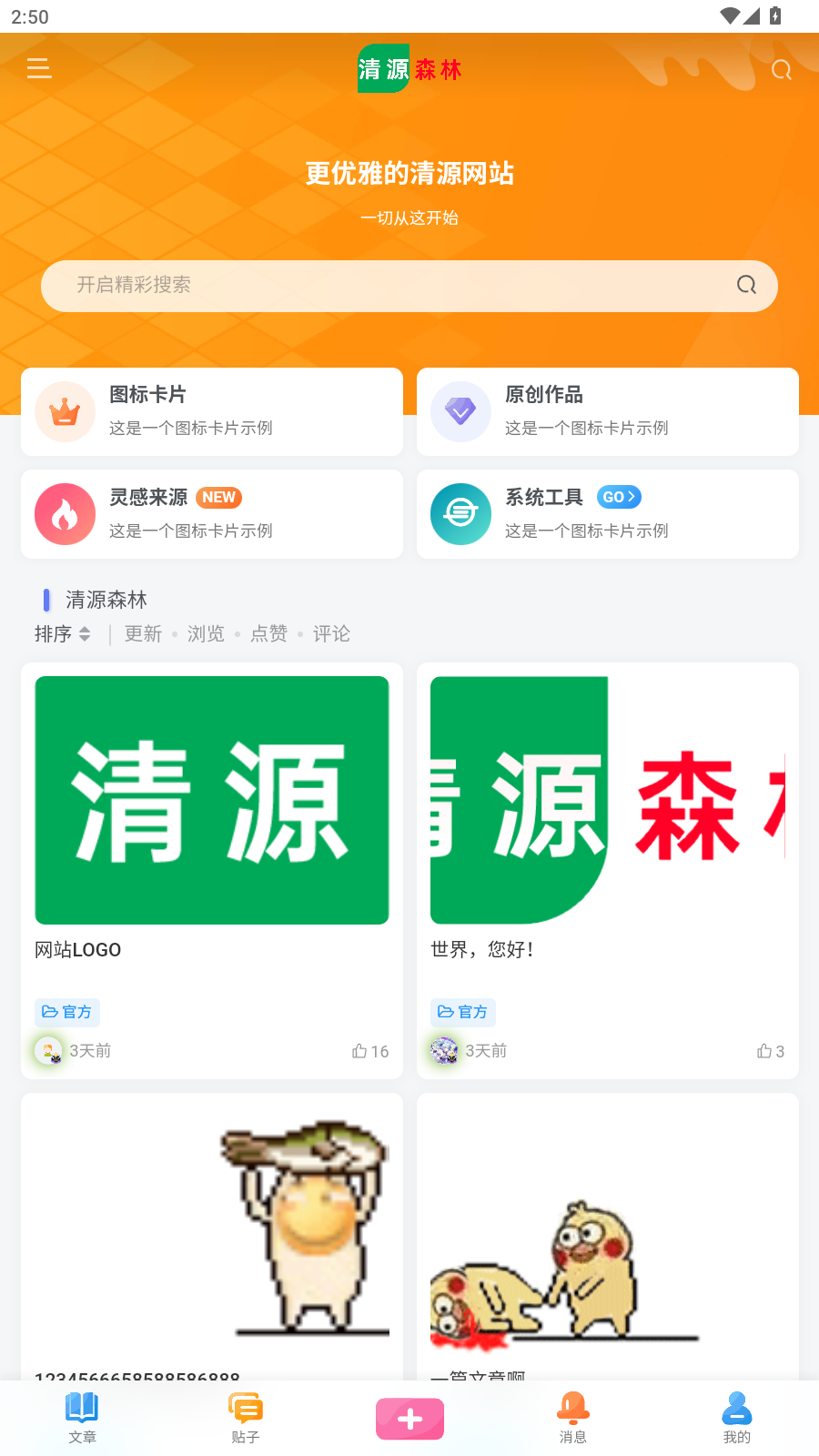Open the hamburger menu
Image resolution: width=819 pixels, height=1456 pixels.
coord(39,68)
